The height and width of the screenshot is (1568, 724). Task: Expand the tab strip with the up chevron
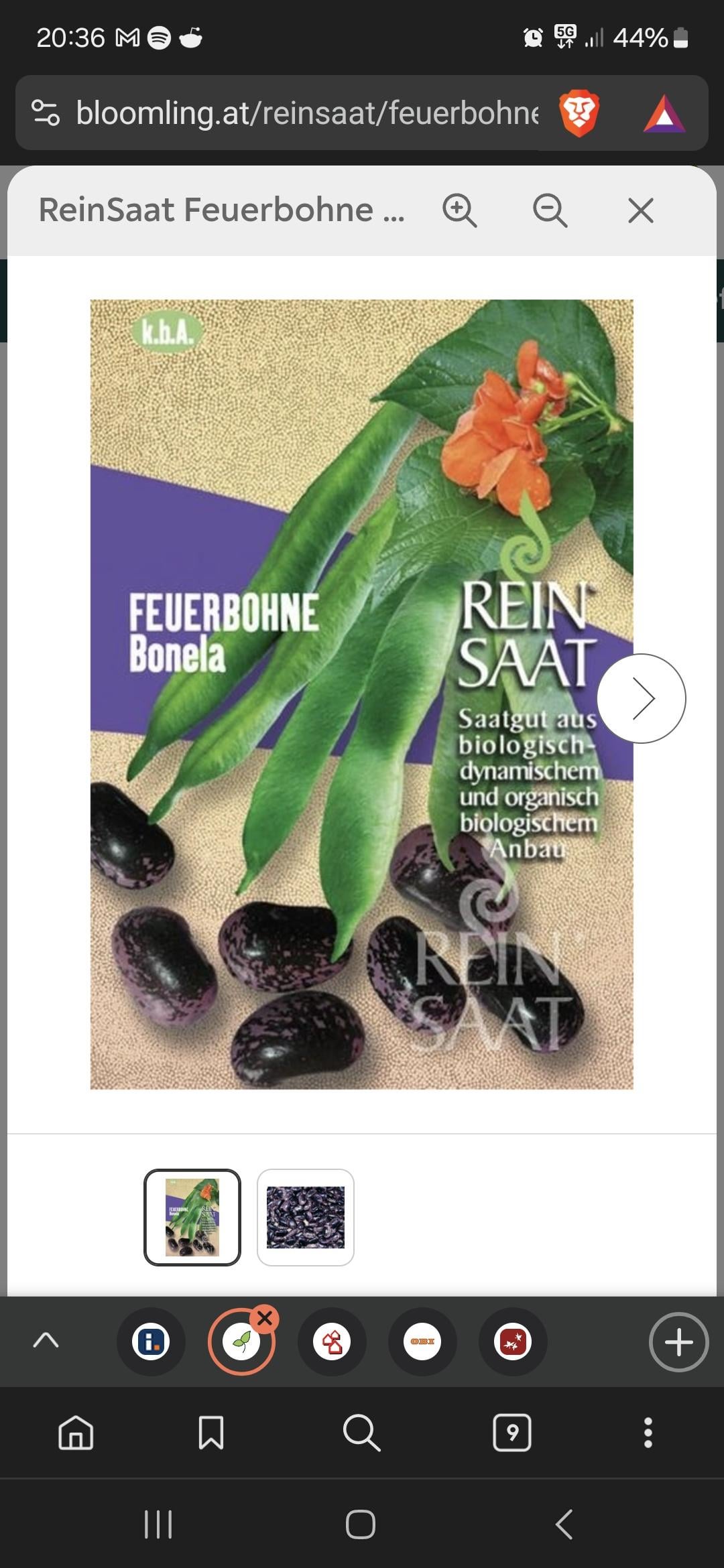pos(46,1340)
